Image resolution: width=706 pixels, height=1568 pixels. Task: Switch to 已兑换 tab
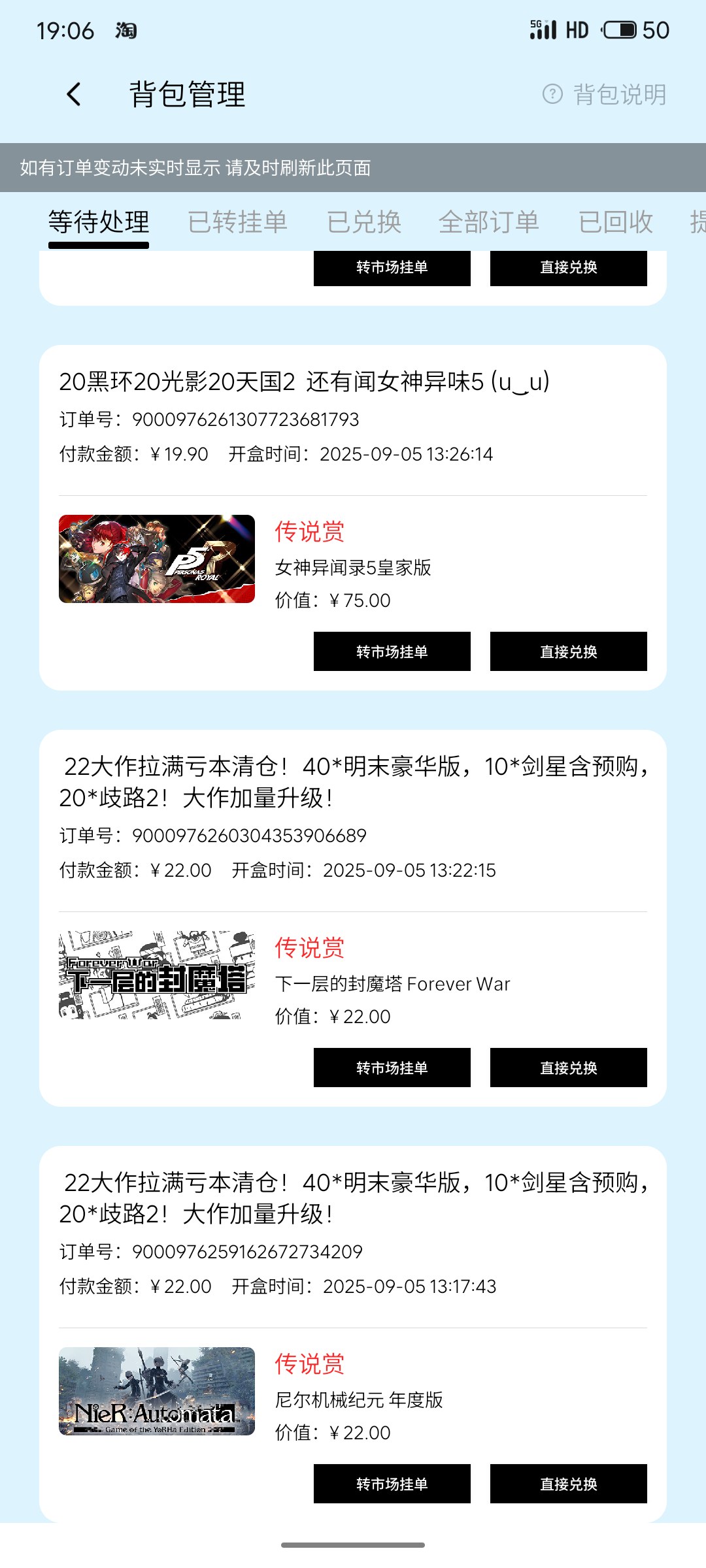[x=363, y=221]
